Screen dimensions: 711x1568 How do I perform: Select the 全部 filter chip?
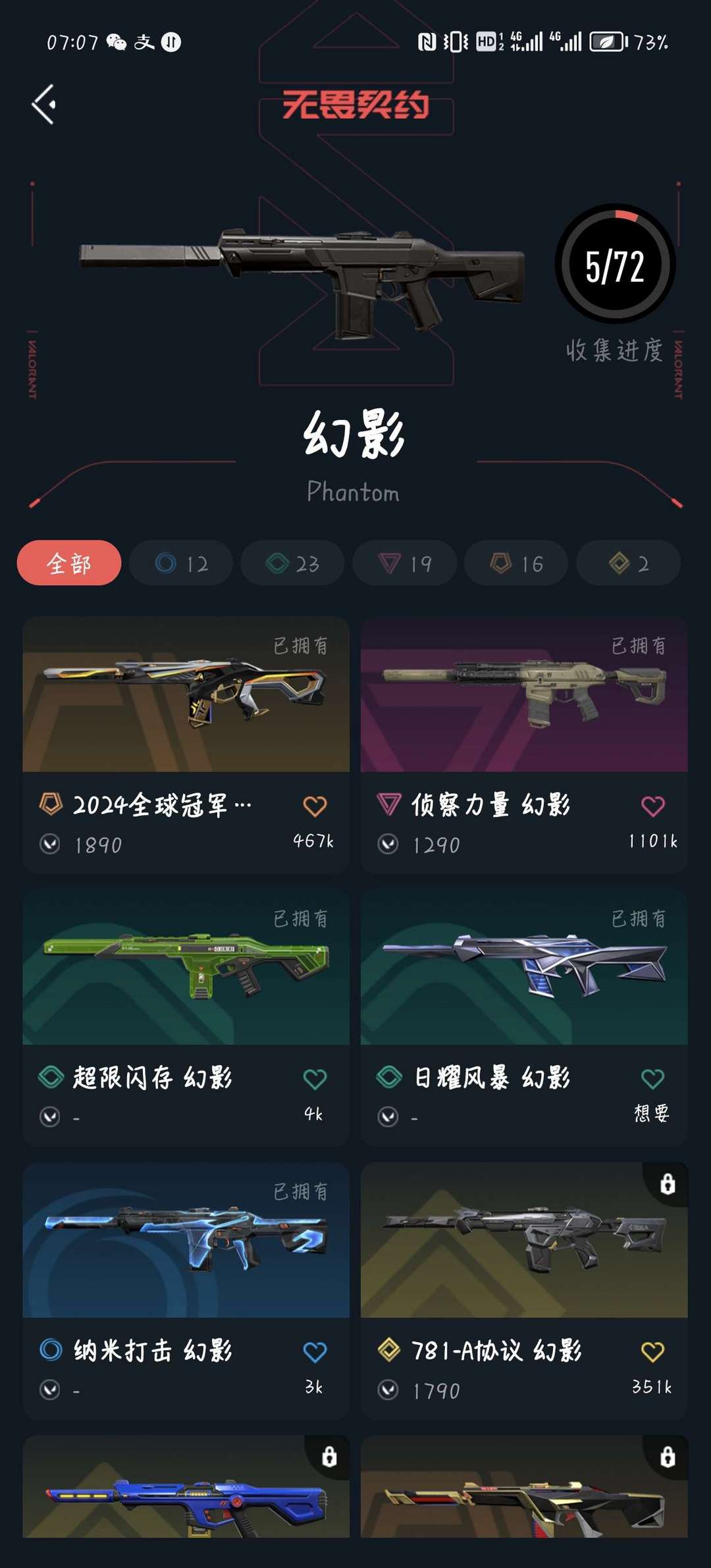[x=69, y=563]
